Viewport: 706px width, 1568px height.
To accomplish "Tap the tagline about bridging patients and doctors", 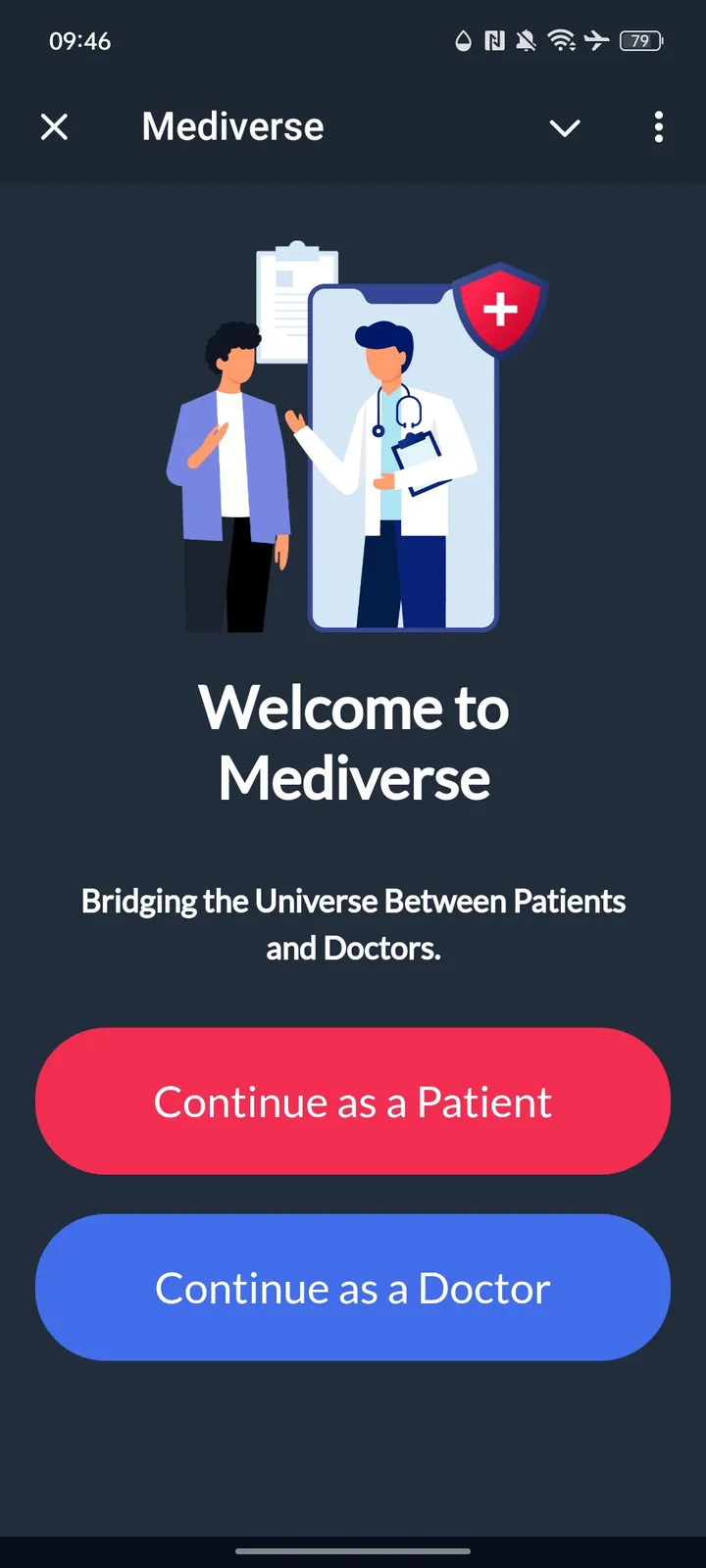I will 353,924.
